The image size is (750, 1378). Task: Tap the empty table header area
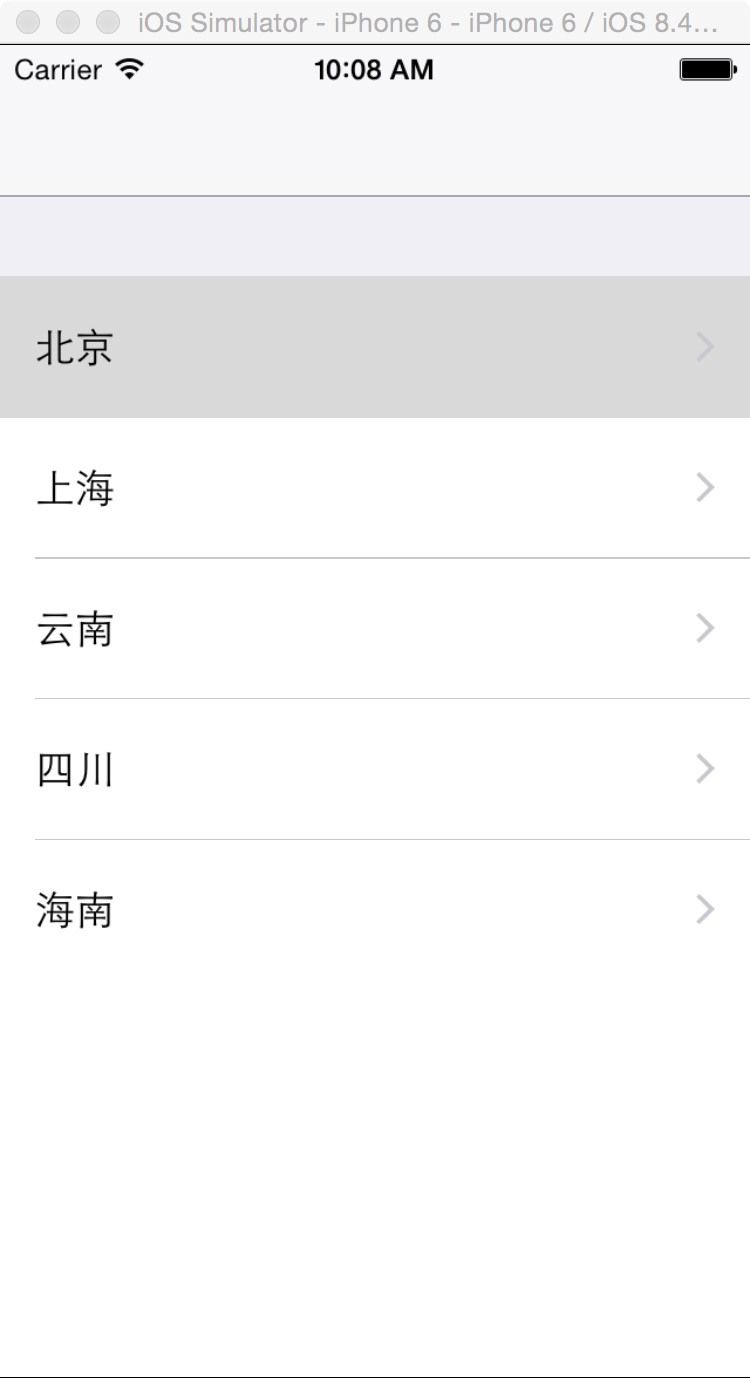tap(375, 235)
